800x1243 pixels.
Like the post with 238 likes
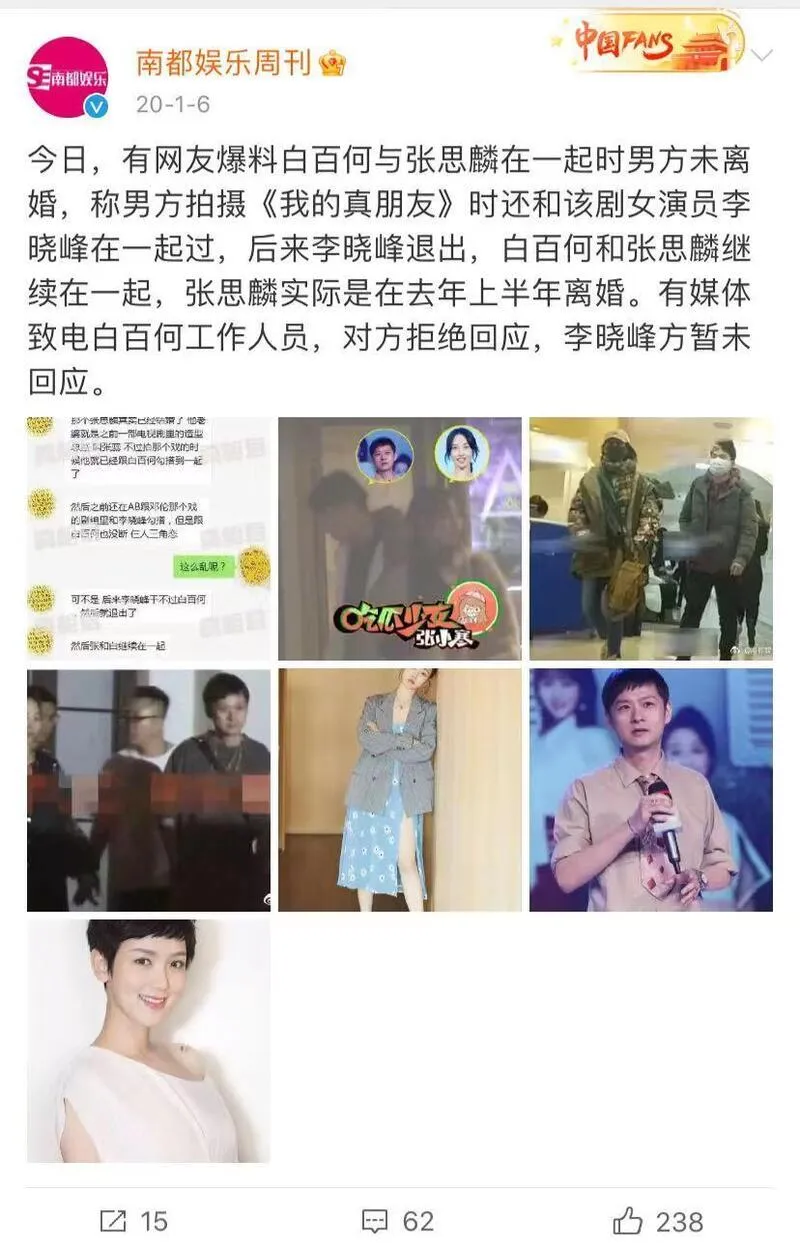pyautogui.click(x=659, y=1220)
